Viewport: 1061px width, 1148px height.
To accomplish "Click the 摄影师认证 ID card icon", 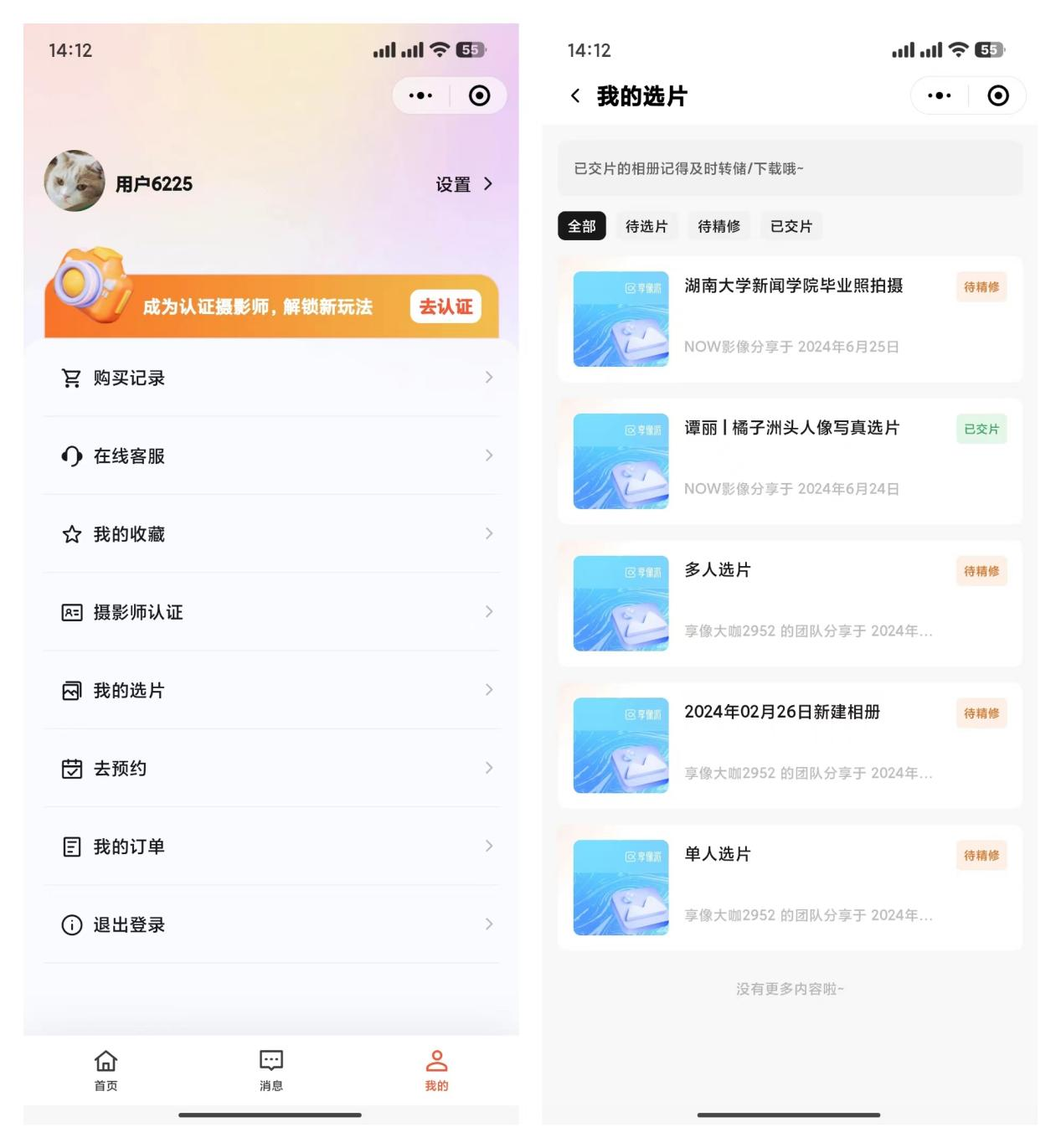I will coord(71,612).
